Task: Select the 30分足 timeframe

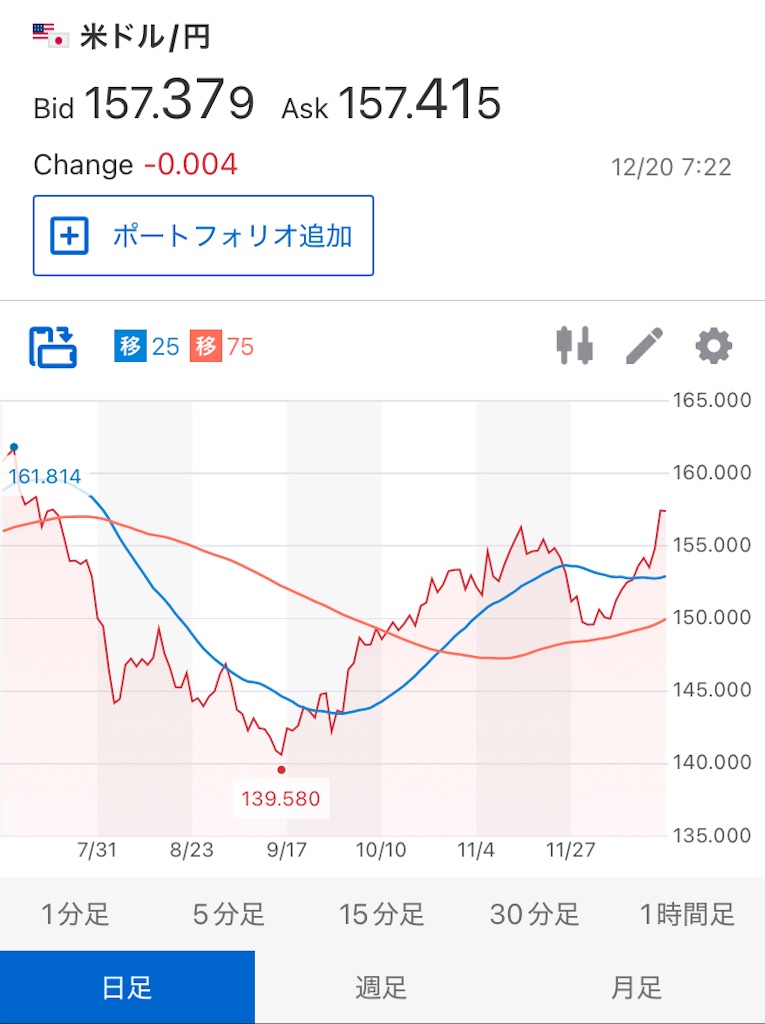Action: (534, 913)
